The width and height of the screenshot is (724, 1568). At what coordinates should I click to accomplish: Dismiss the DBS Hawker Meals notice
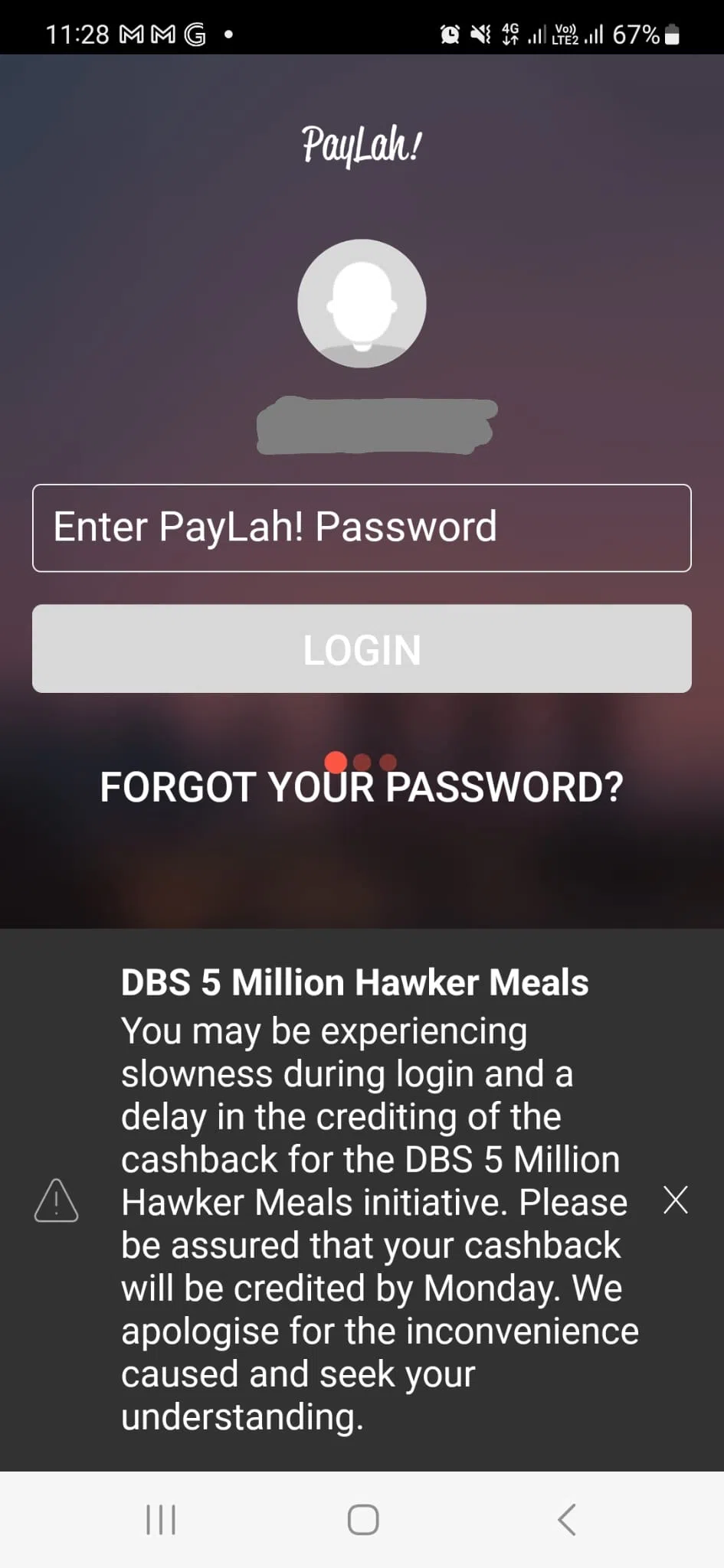(675, 1200)
